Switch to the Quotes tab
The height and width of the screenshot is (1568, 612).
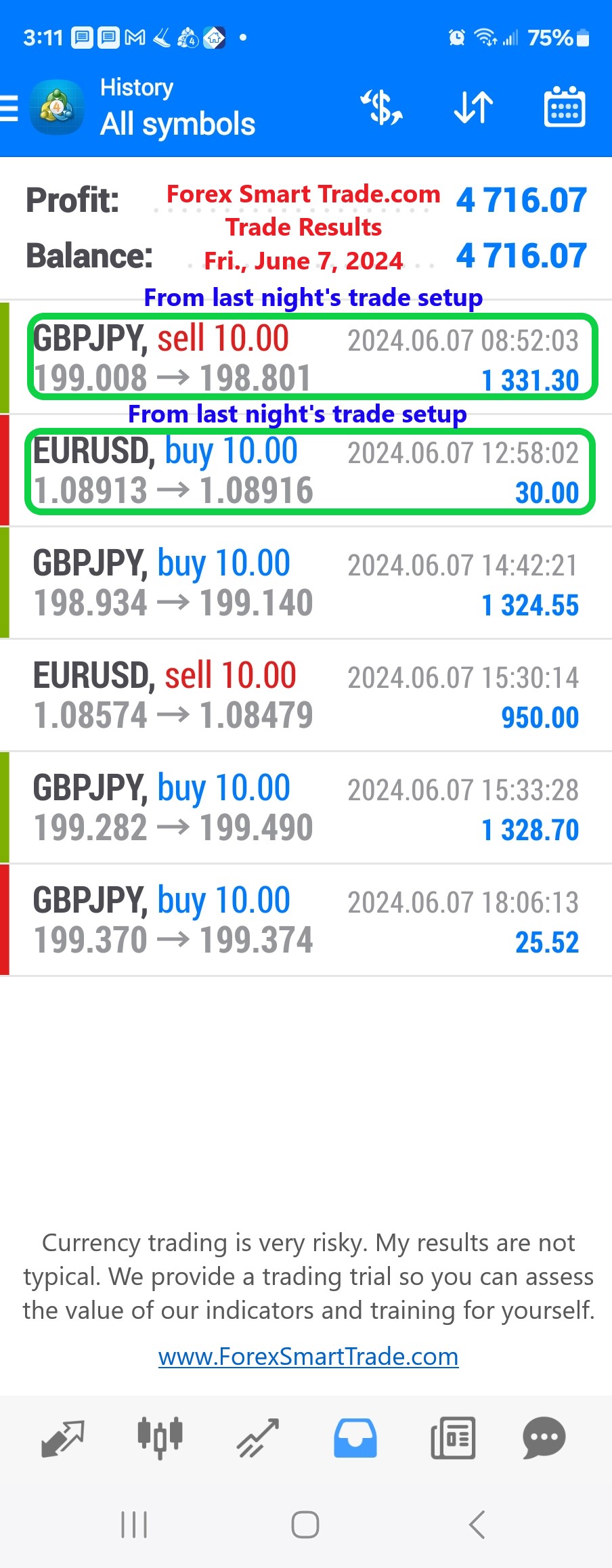tap(63, 1438)
